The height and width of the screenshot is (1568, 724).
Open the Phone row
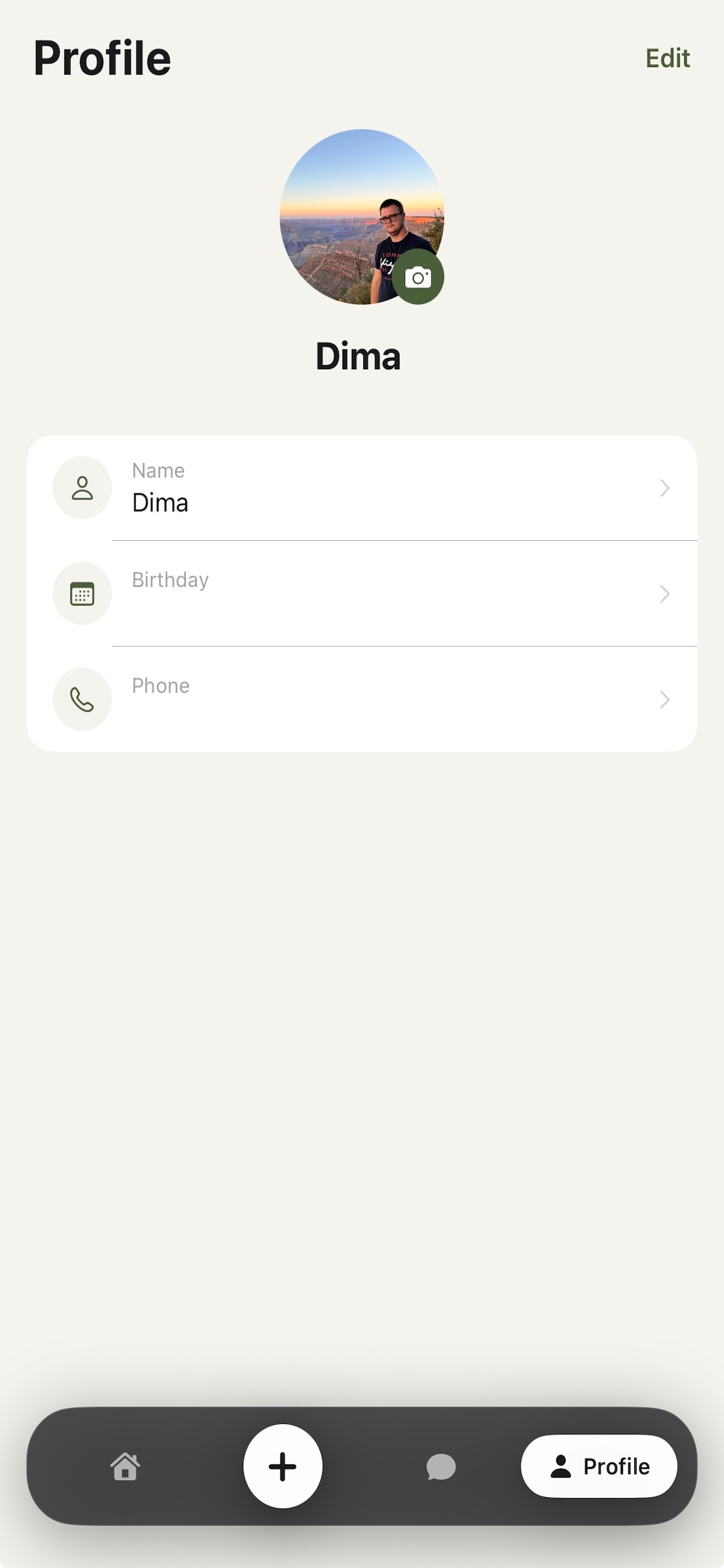362,699
